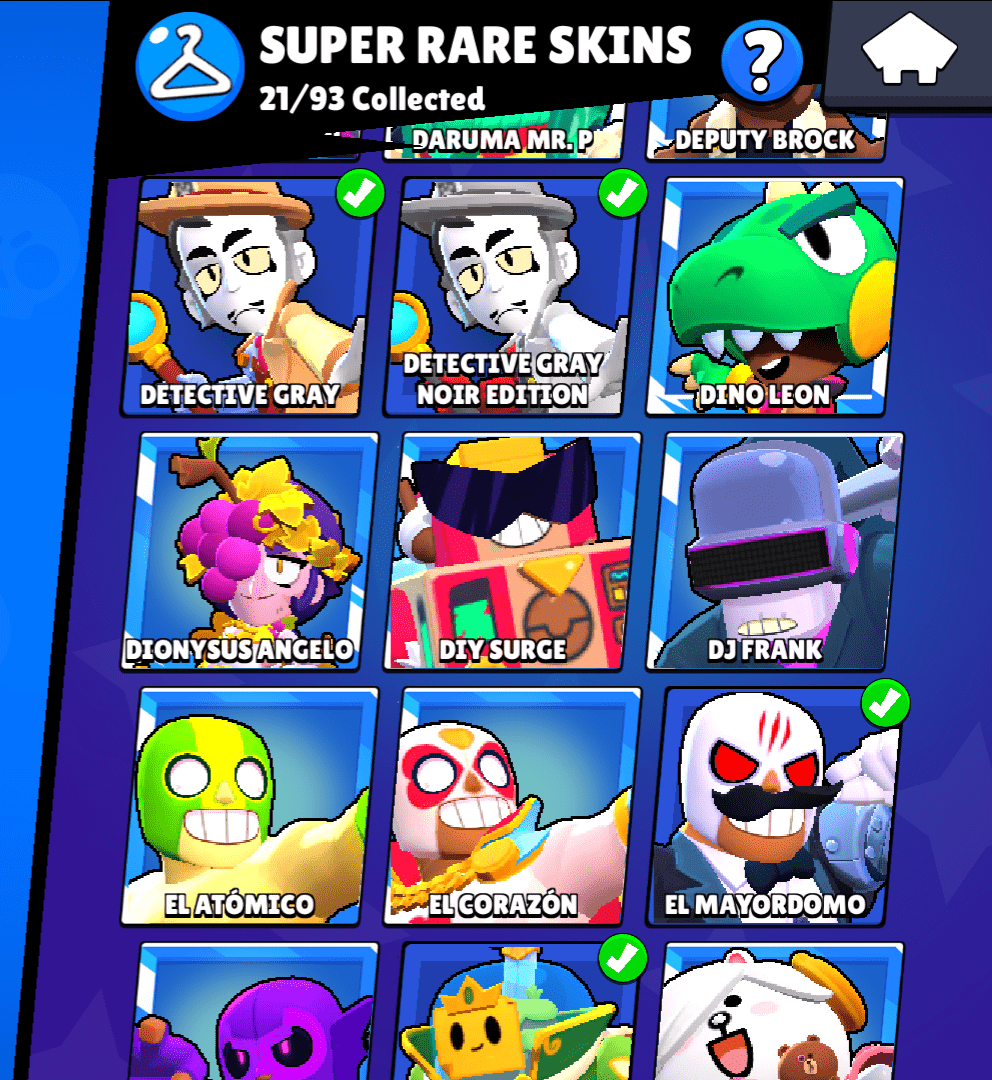Select the DIY Surge skin
This screenshot has width=992, height=1080.
tap(513, 552)
